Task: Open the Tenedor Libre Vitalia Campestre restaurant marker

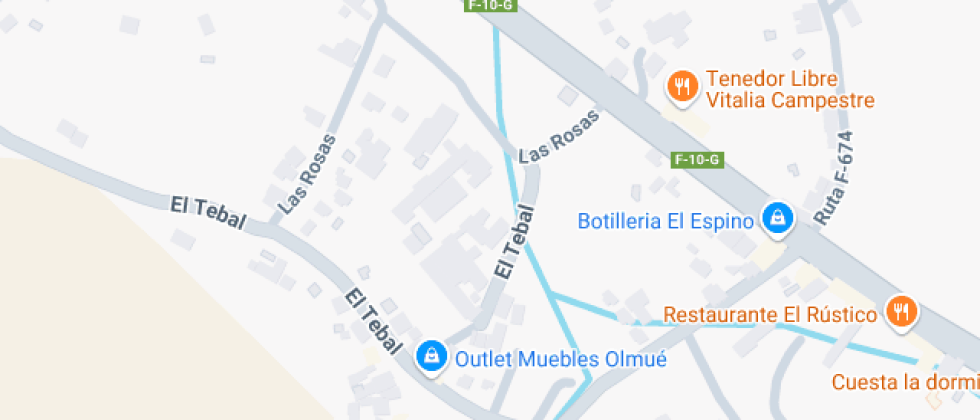Action: (682, 86)
